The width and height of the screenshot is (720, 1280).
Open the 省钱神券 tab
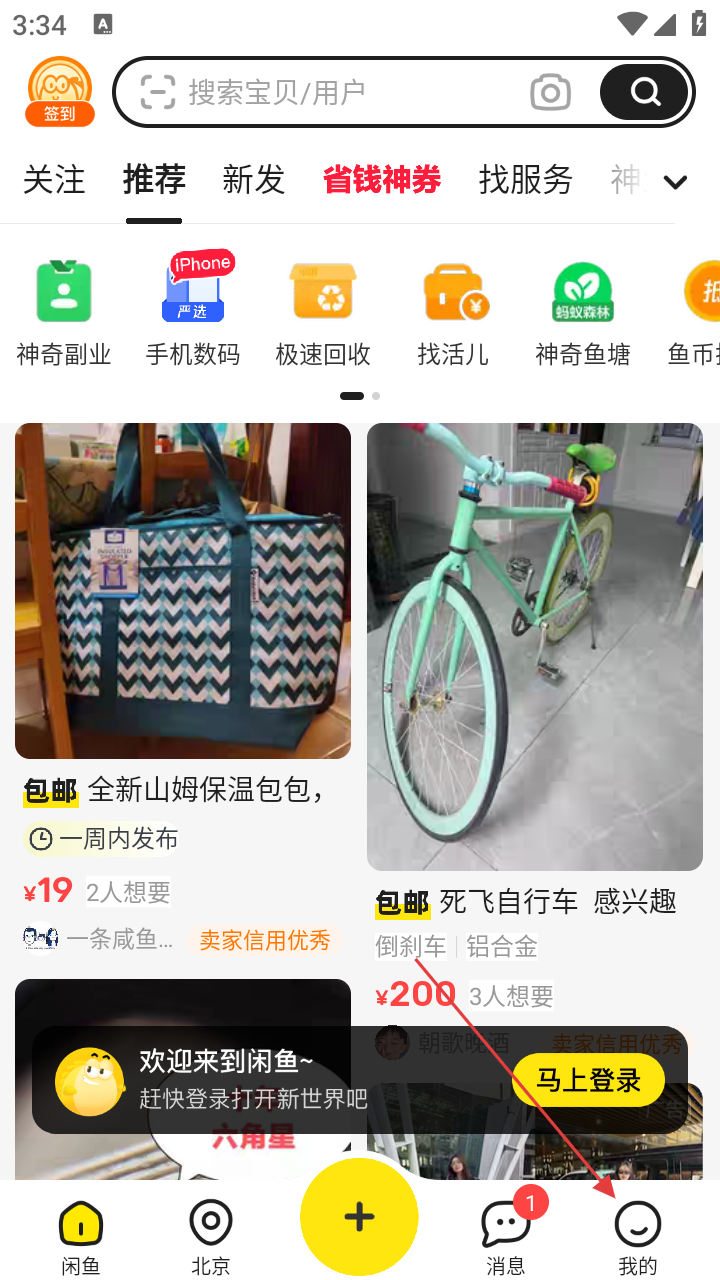[382, 180]
